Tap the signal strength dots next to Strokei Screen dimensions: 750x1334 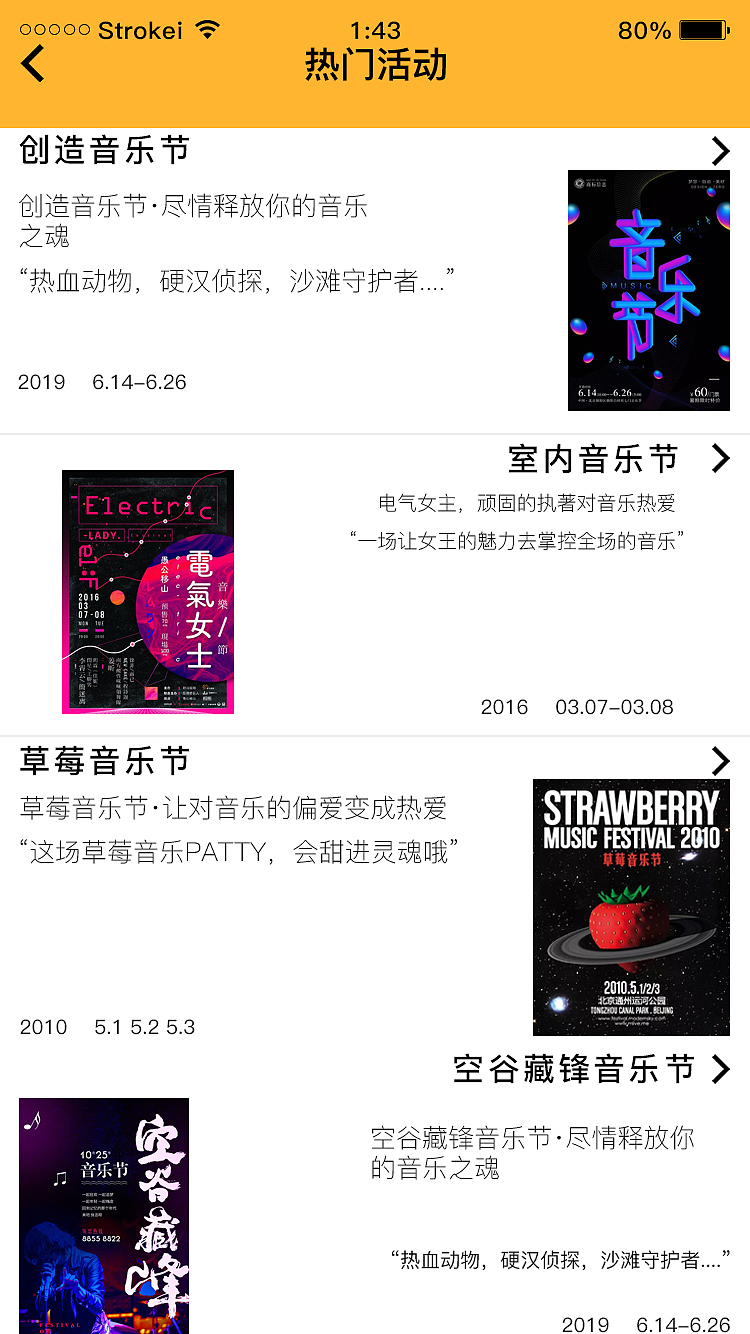click(56, 29)
